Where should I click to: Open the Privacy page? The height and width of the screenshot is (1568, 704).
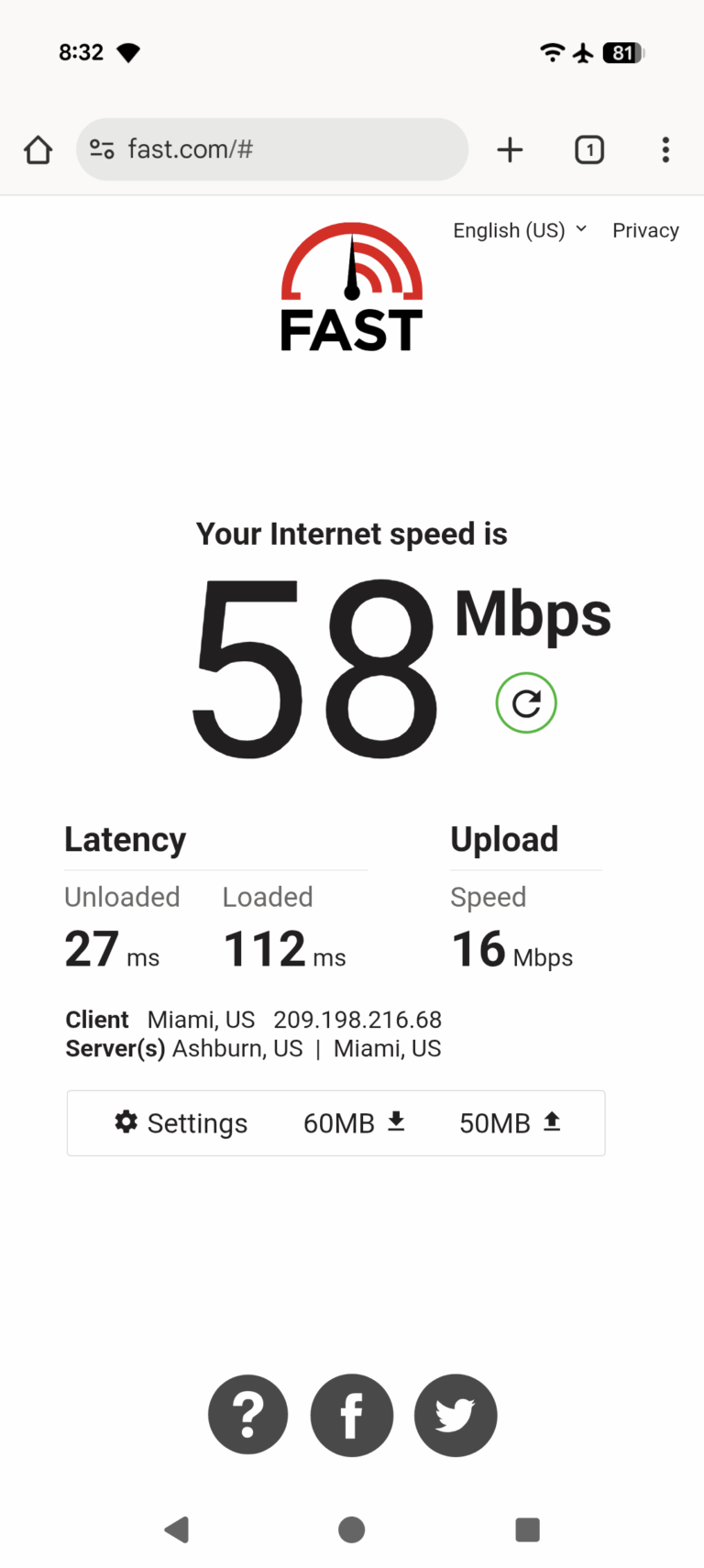(x=645, y=230)
